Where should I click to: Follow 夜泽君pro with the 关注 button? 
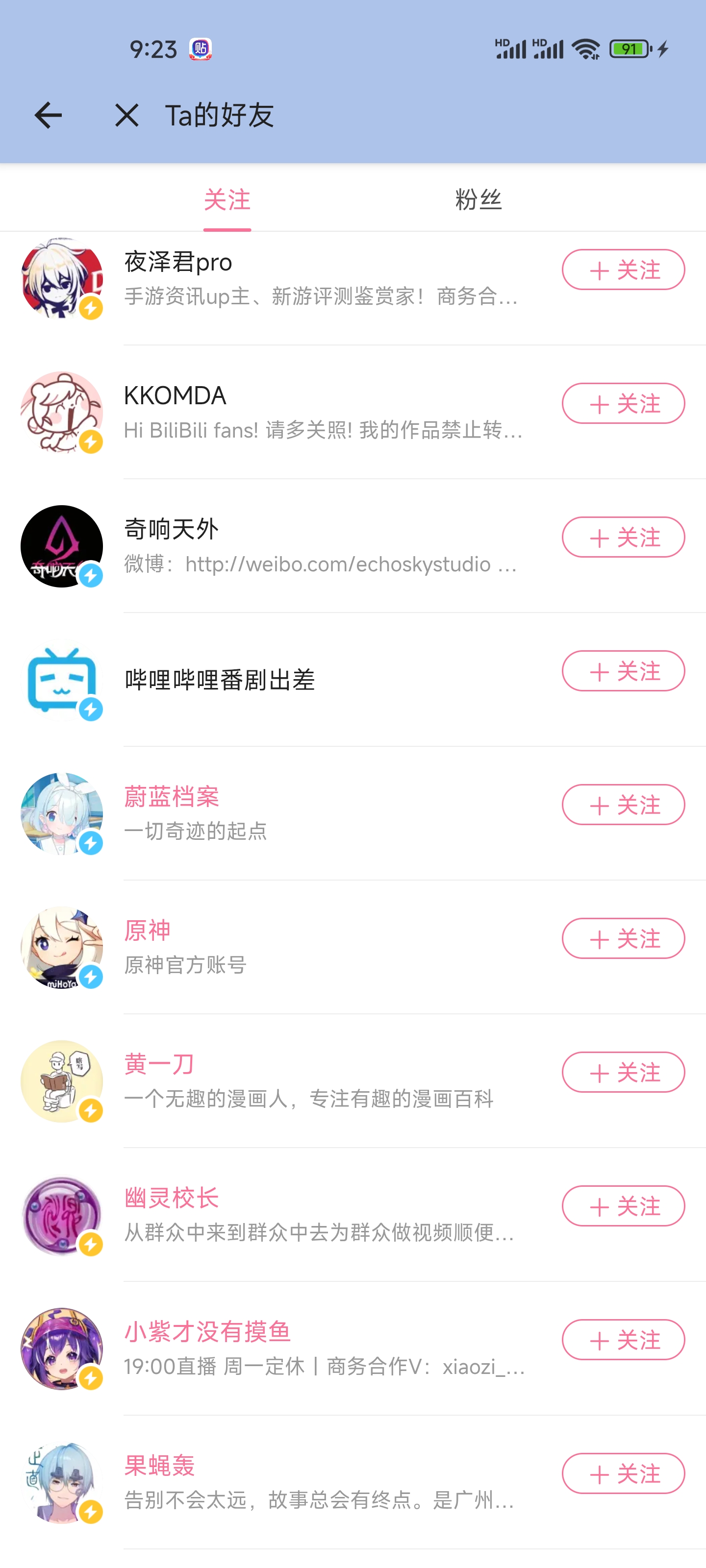(x=623, y=269)
